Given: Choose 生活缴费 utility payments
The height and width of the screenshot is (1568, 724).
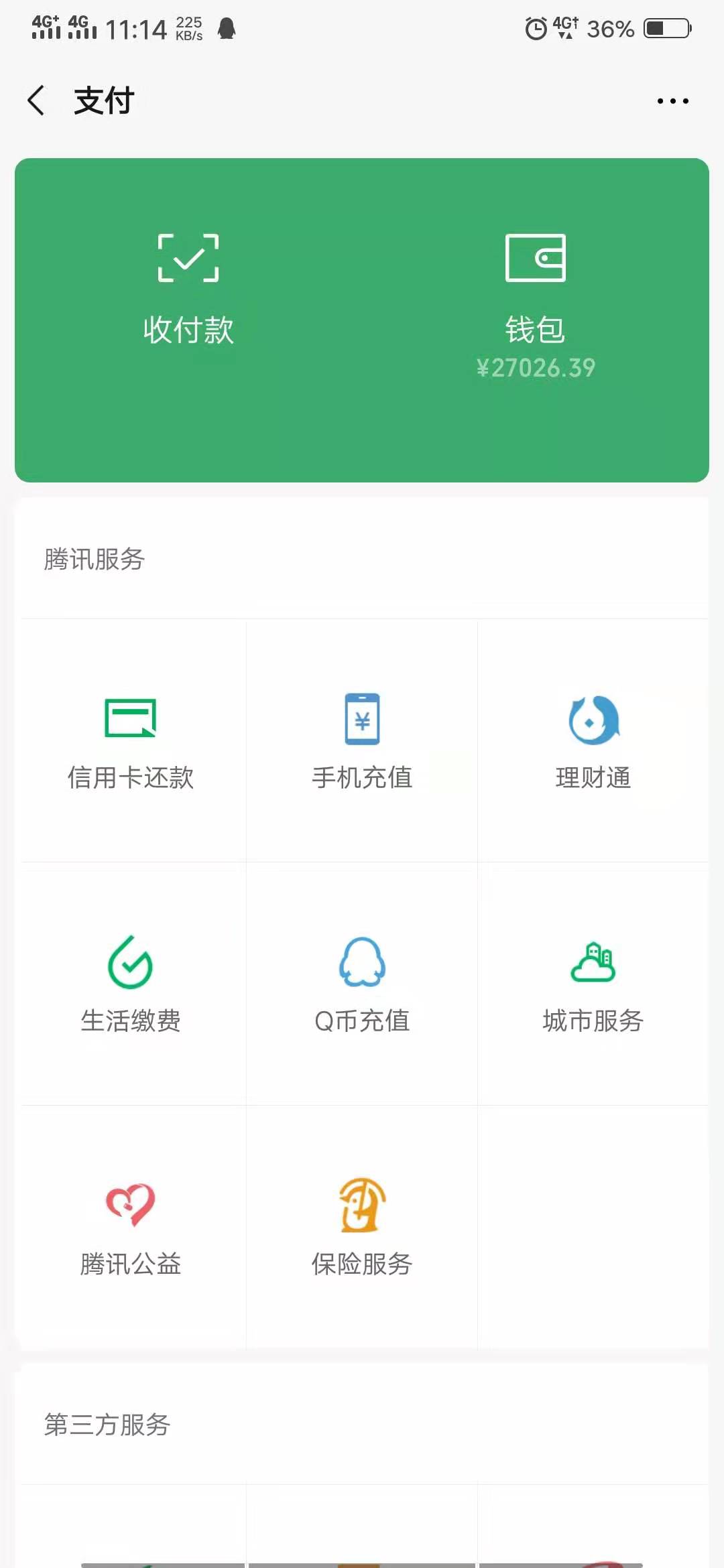Looking at the screenshot, I should (x=131, y=984).
